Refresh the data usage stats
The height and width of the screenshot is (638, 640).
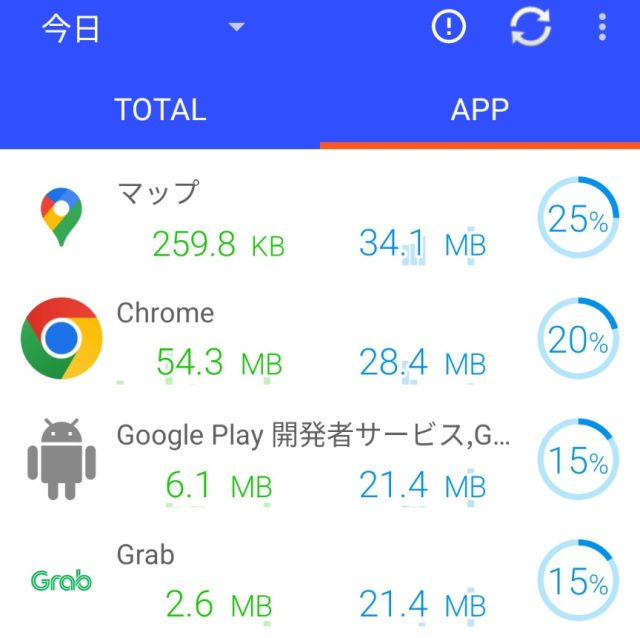coord(530,27)
